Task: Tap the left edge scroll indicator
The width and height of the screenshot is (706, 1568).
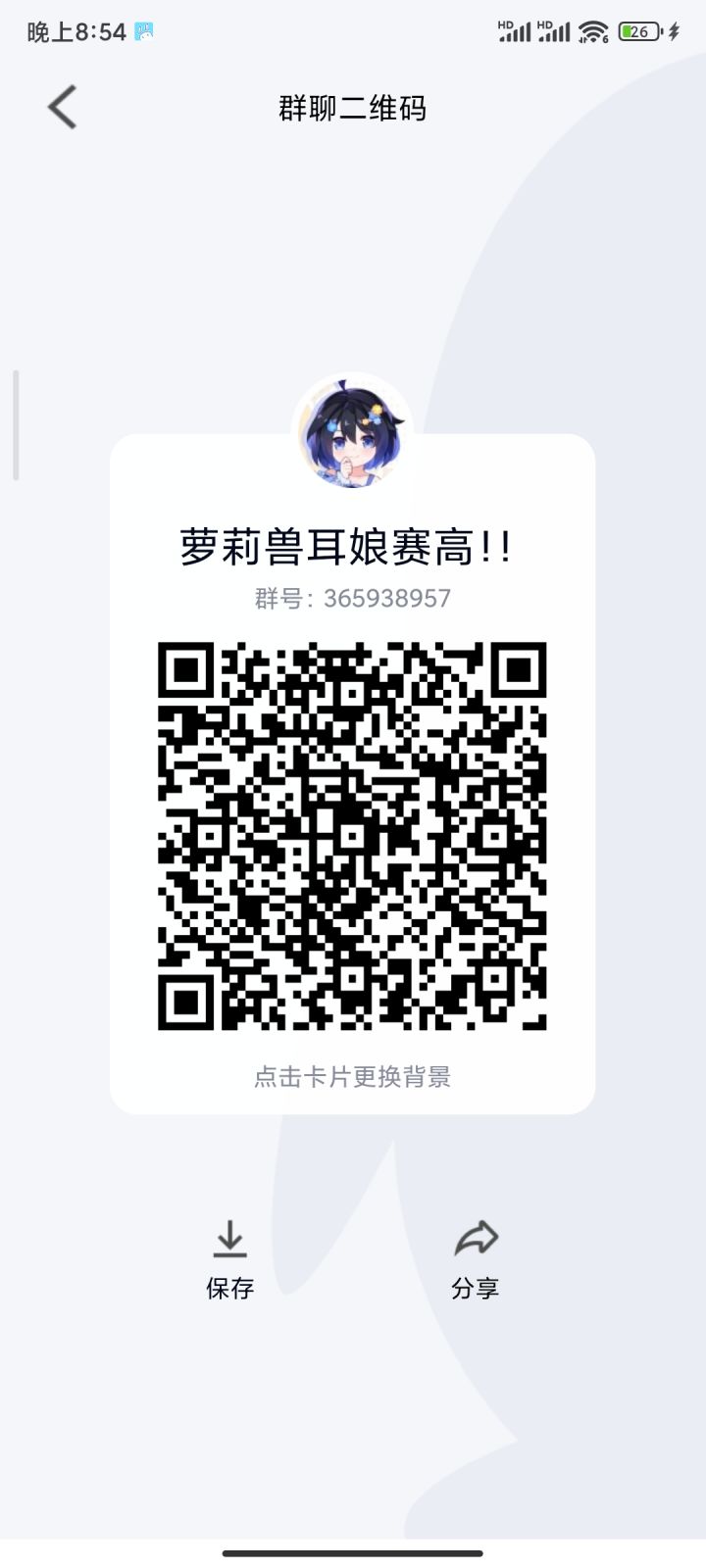Action: pyautogui.click(x=14, y=426)
